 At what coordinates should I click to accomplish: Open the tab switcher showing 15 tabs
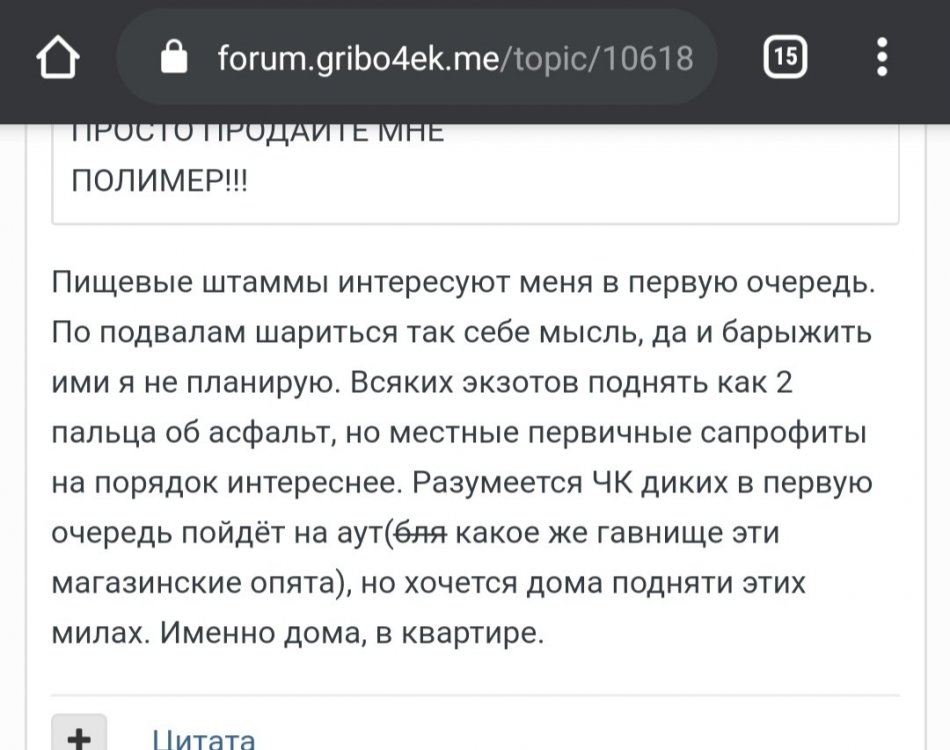[x=785, y=58]
